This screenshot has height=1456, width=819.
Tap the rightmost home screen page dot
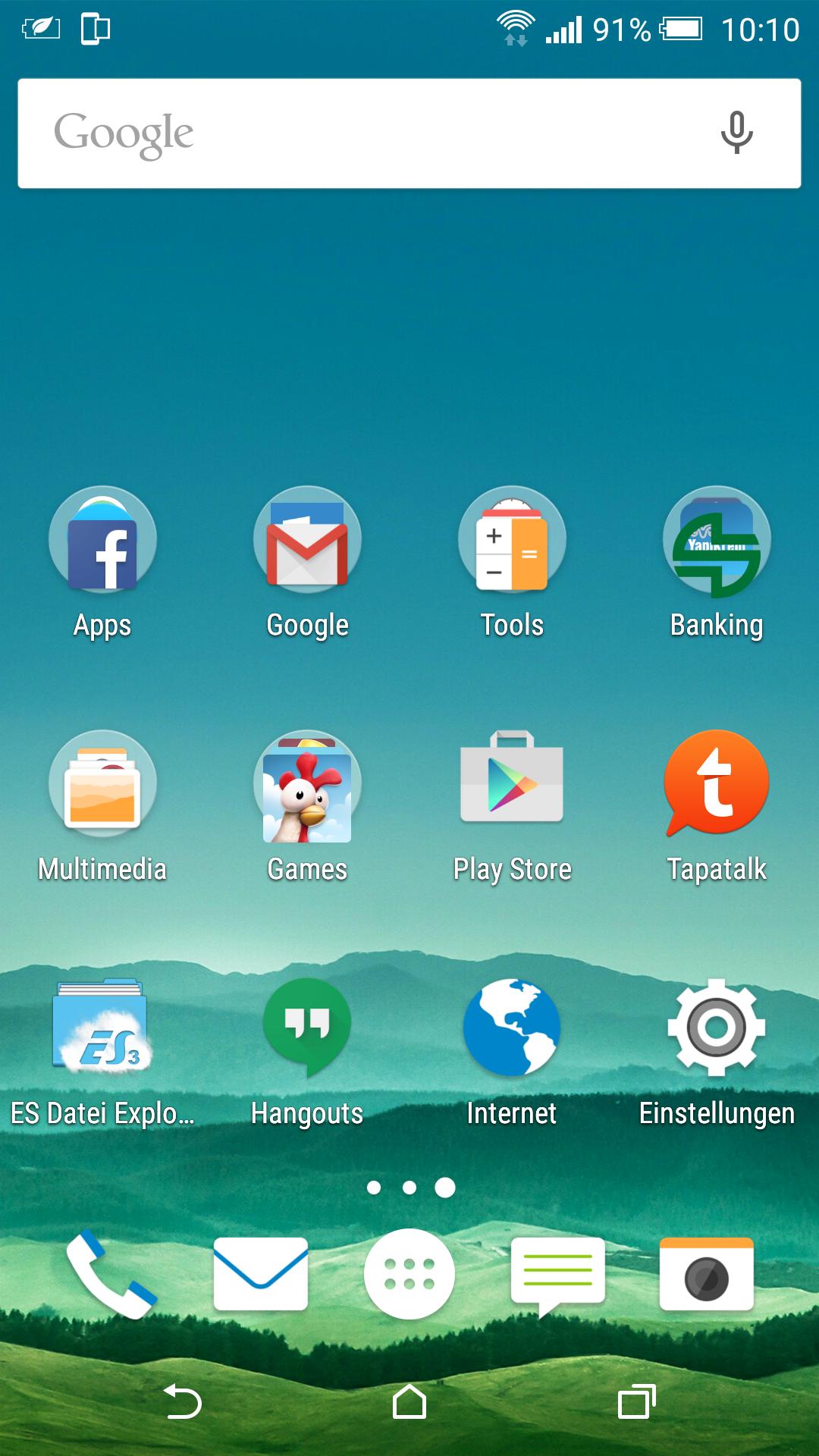tap(446, 1188)
